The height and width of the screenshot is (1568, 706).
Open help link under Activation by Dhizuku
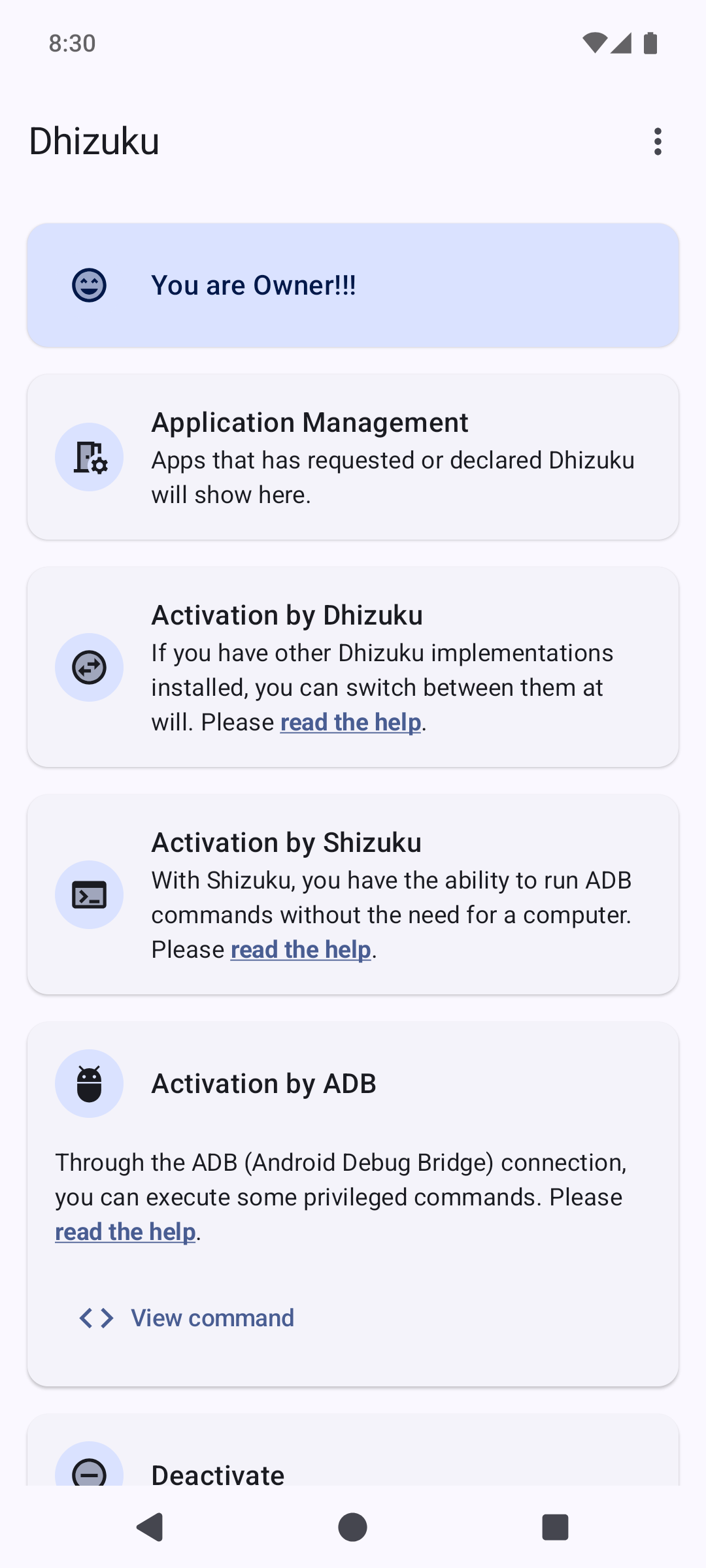tap(350, 723)
